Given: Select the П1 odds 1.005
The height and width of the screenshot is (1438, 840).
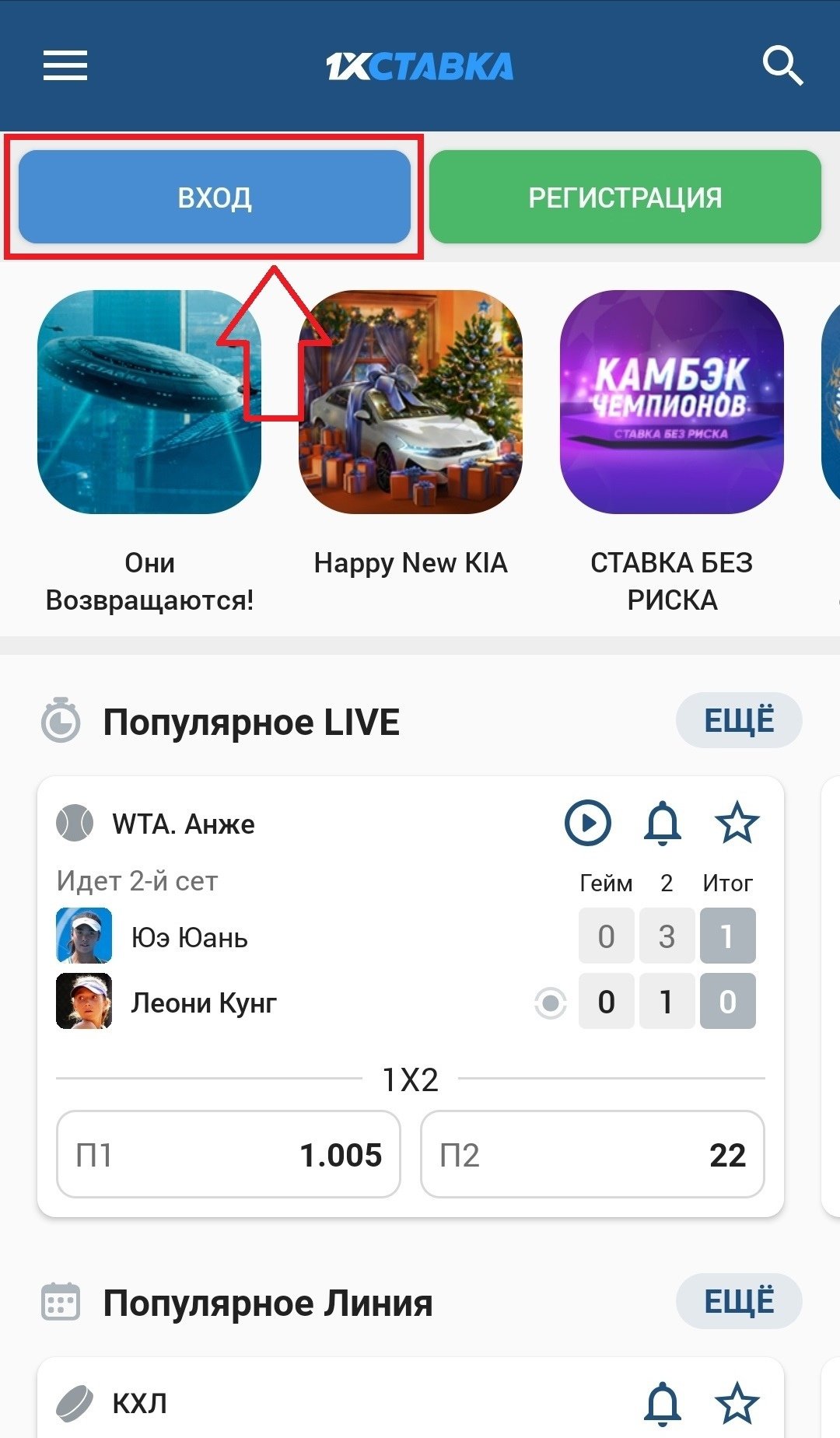Looking at the screenshot, I should click(229, 1154).
